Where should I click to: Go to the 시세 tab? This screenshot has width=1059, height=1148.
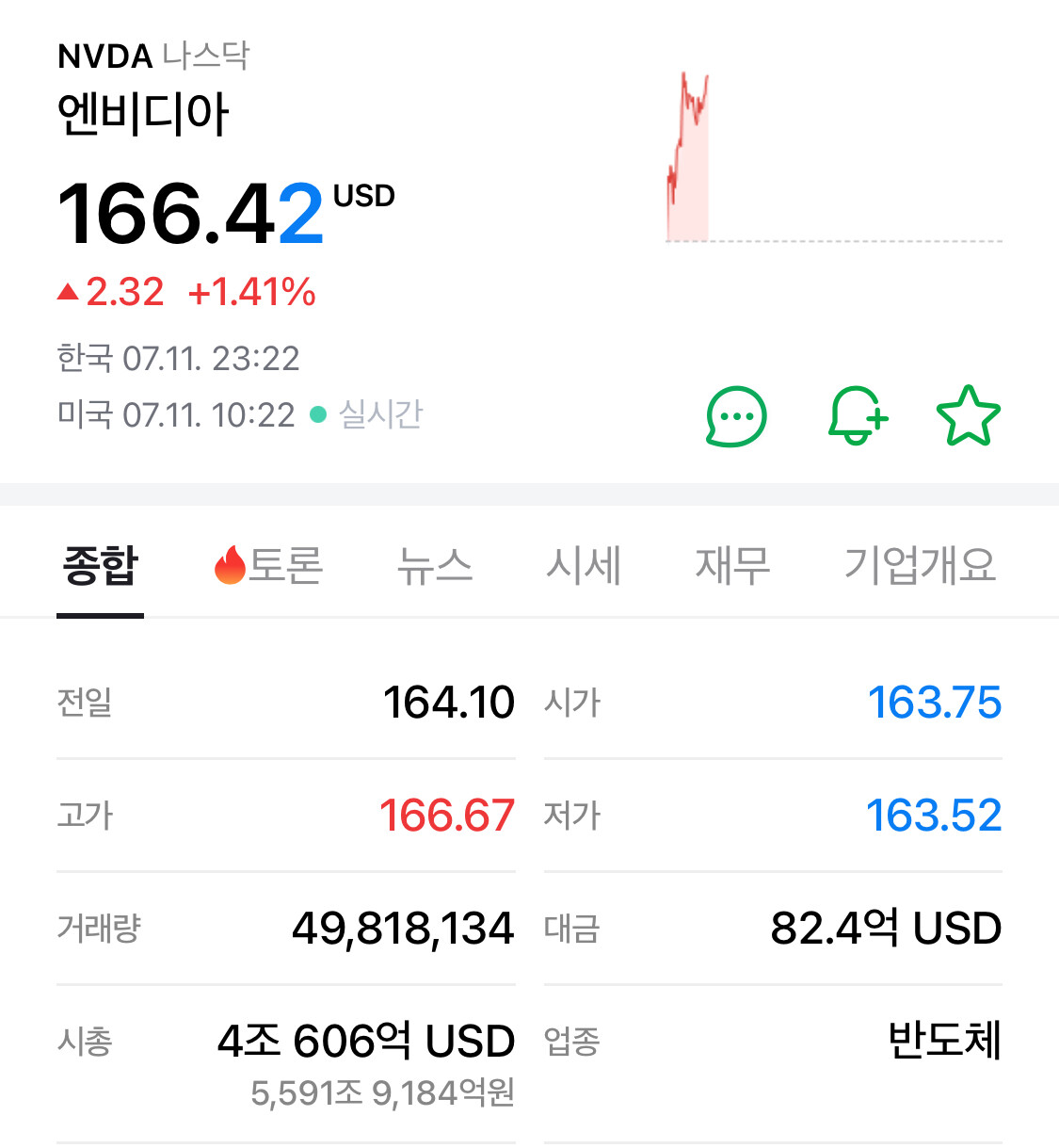pos(584,567)
